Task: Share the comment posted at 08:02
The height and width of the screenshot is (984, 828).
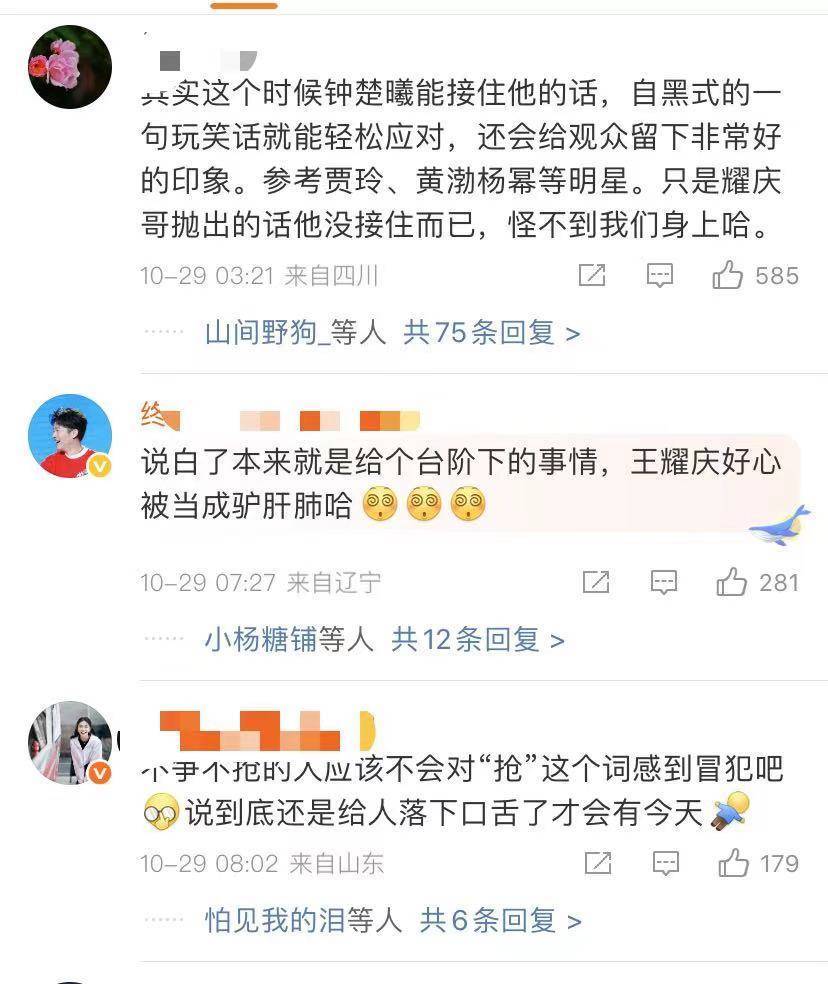Action: (598, 862)
